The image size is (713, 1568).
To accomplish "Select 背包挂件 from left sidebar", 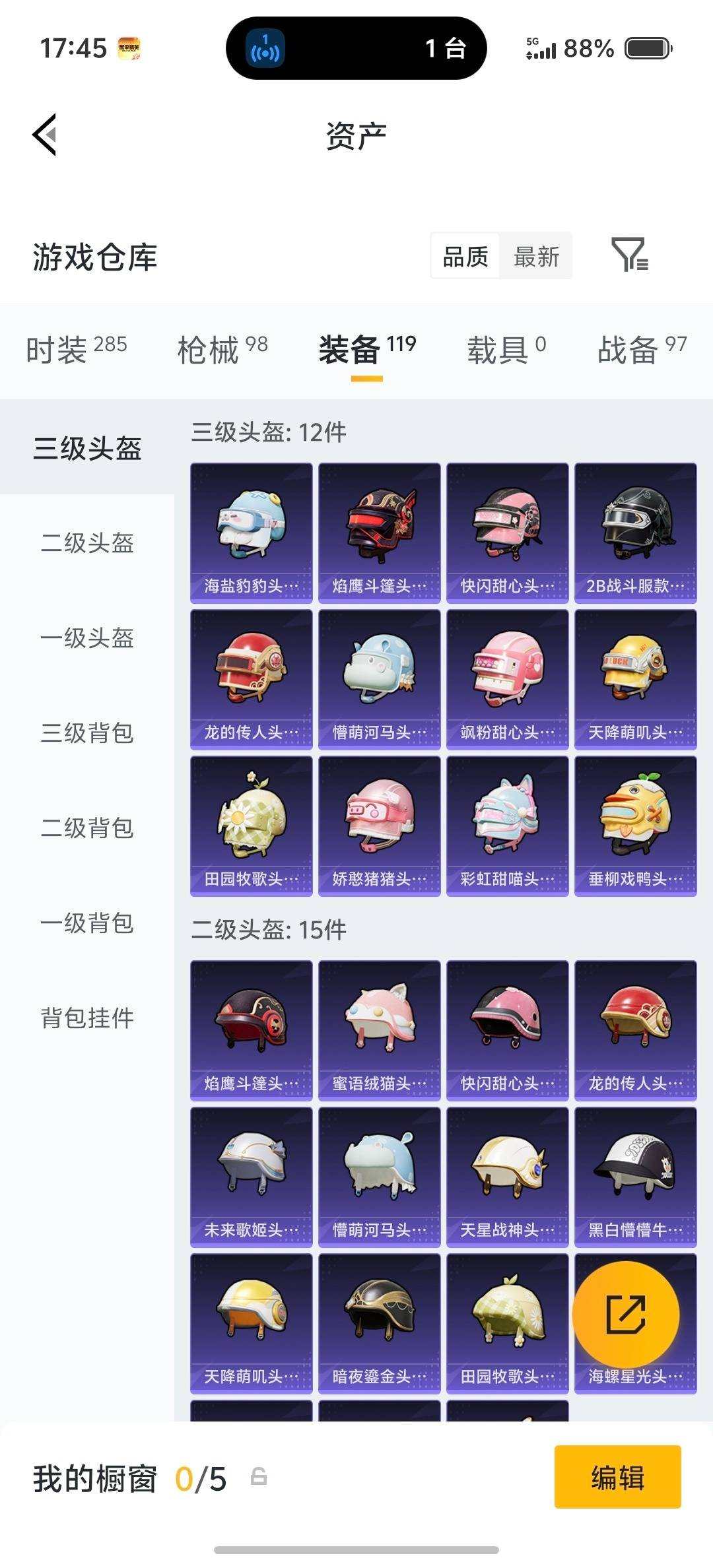I will pyautogui.click(x=87, y=1020).
